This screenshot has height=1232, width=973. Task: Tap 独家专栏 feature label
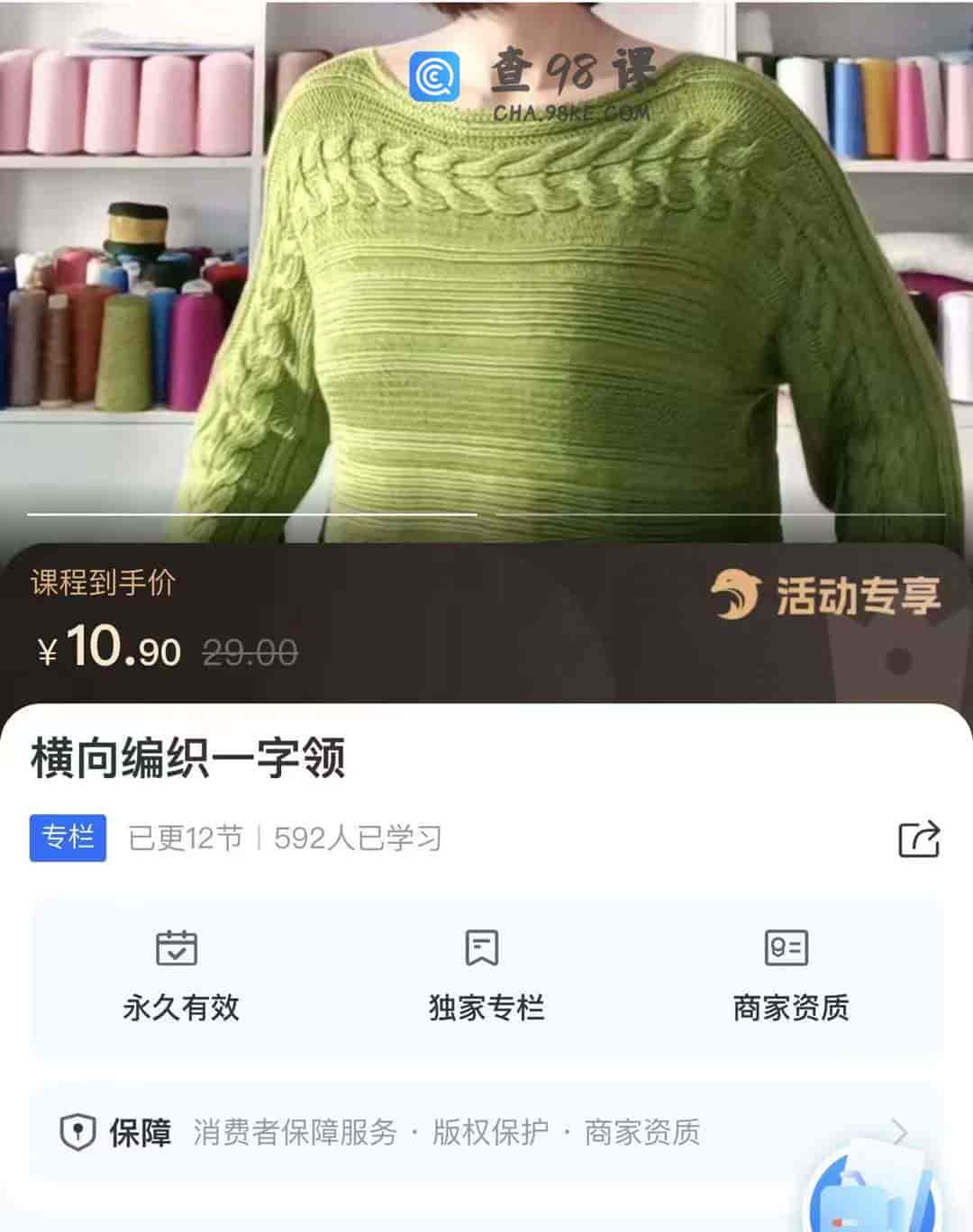pos(486,1009)
